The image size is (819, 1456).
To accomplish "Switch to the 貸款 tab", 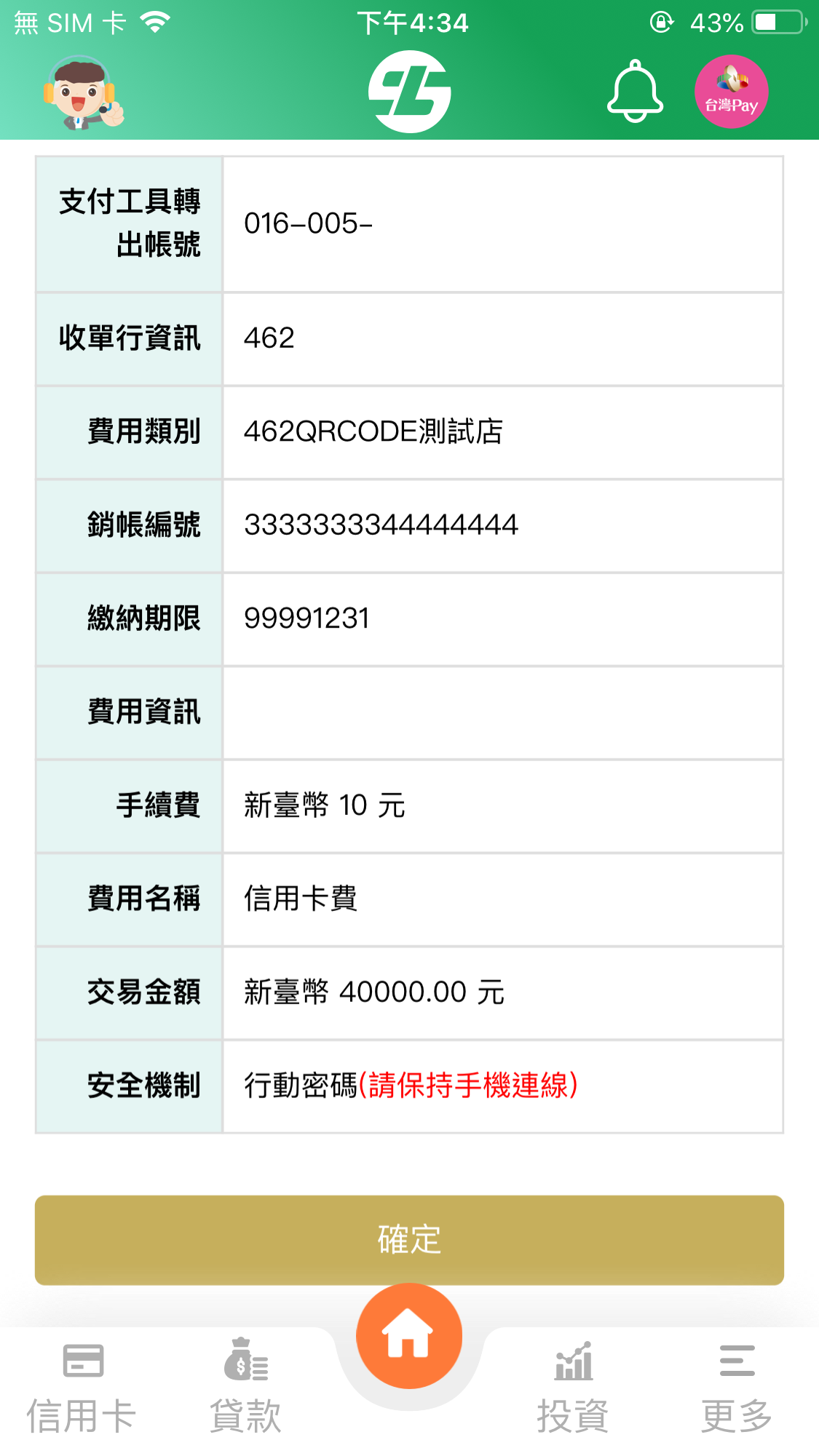I will [x=245, y=1388].
